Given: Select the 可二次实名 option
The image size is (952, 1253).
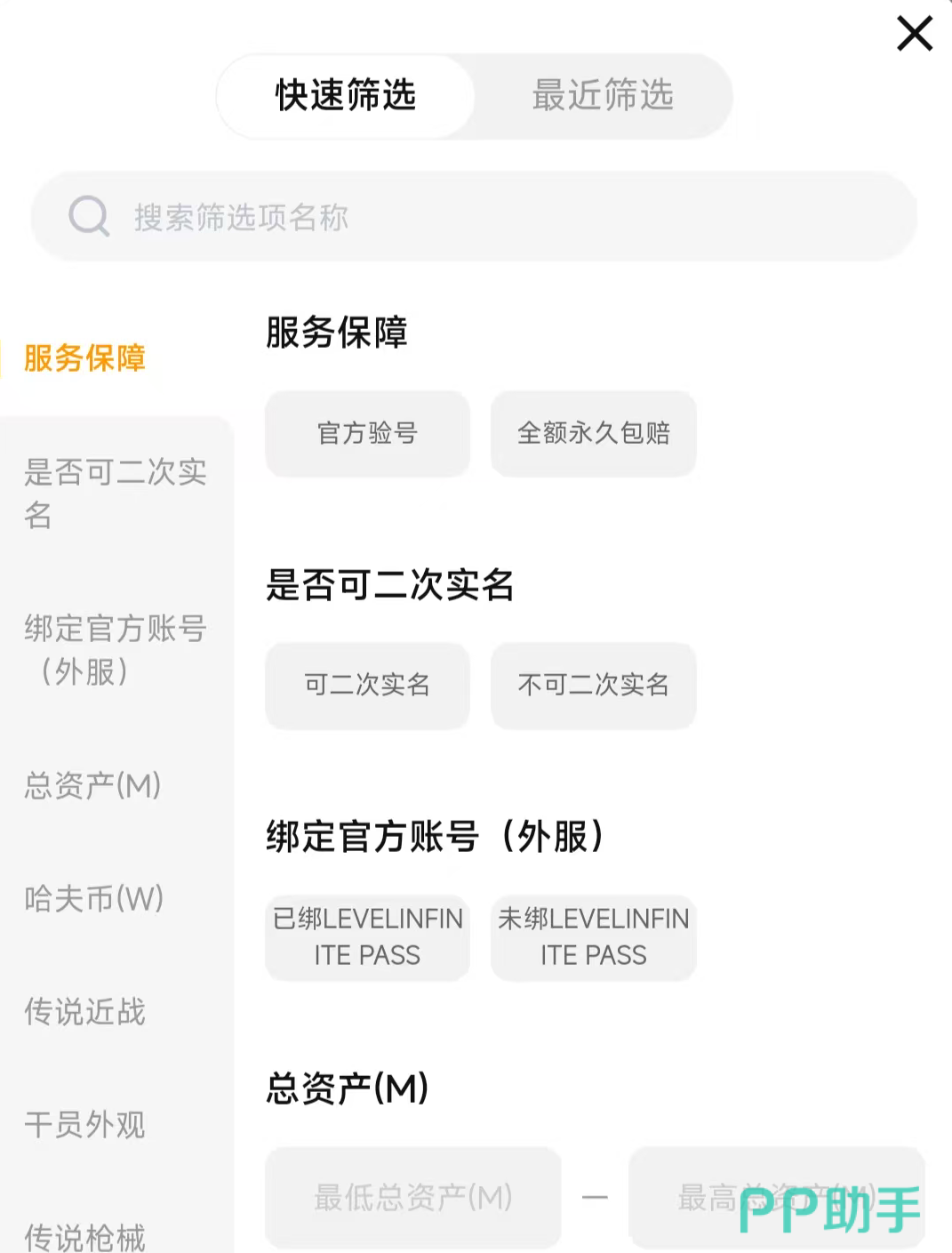Looking at the screenshot, I should pyautogui.click(x=367, y=685).
